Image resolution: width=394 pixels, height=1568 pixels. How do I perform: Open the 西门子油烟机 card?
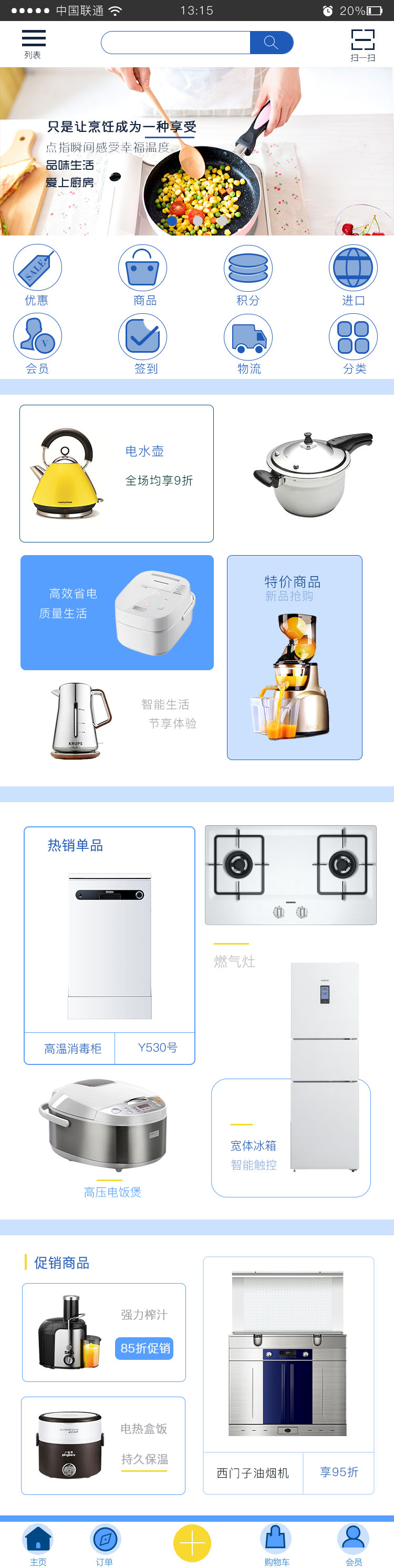[288, 1376]
